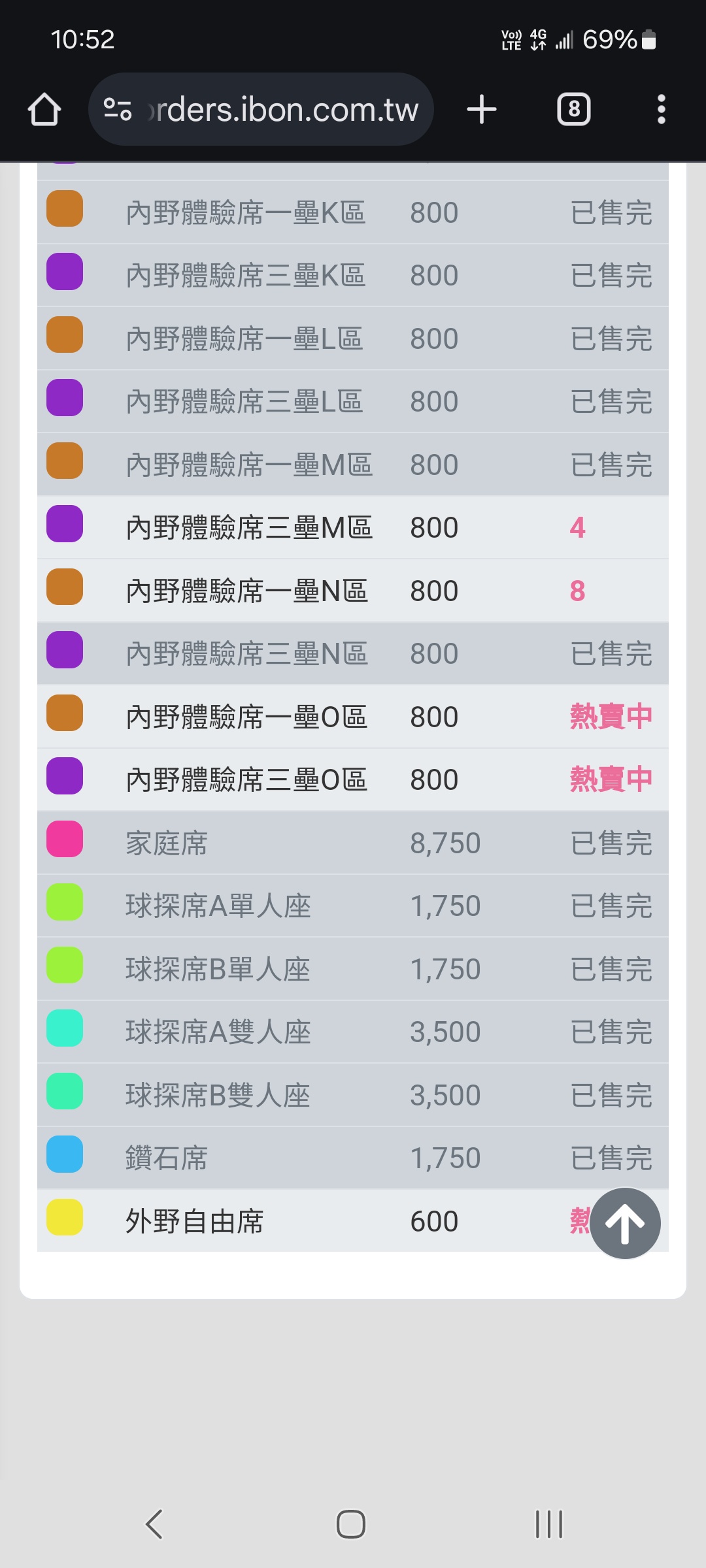
Task: Tap the orders.ibon.com.tw address bar
Action: (x=261, y=109)
